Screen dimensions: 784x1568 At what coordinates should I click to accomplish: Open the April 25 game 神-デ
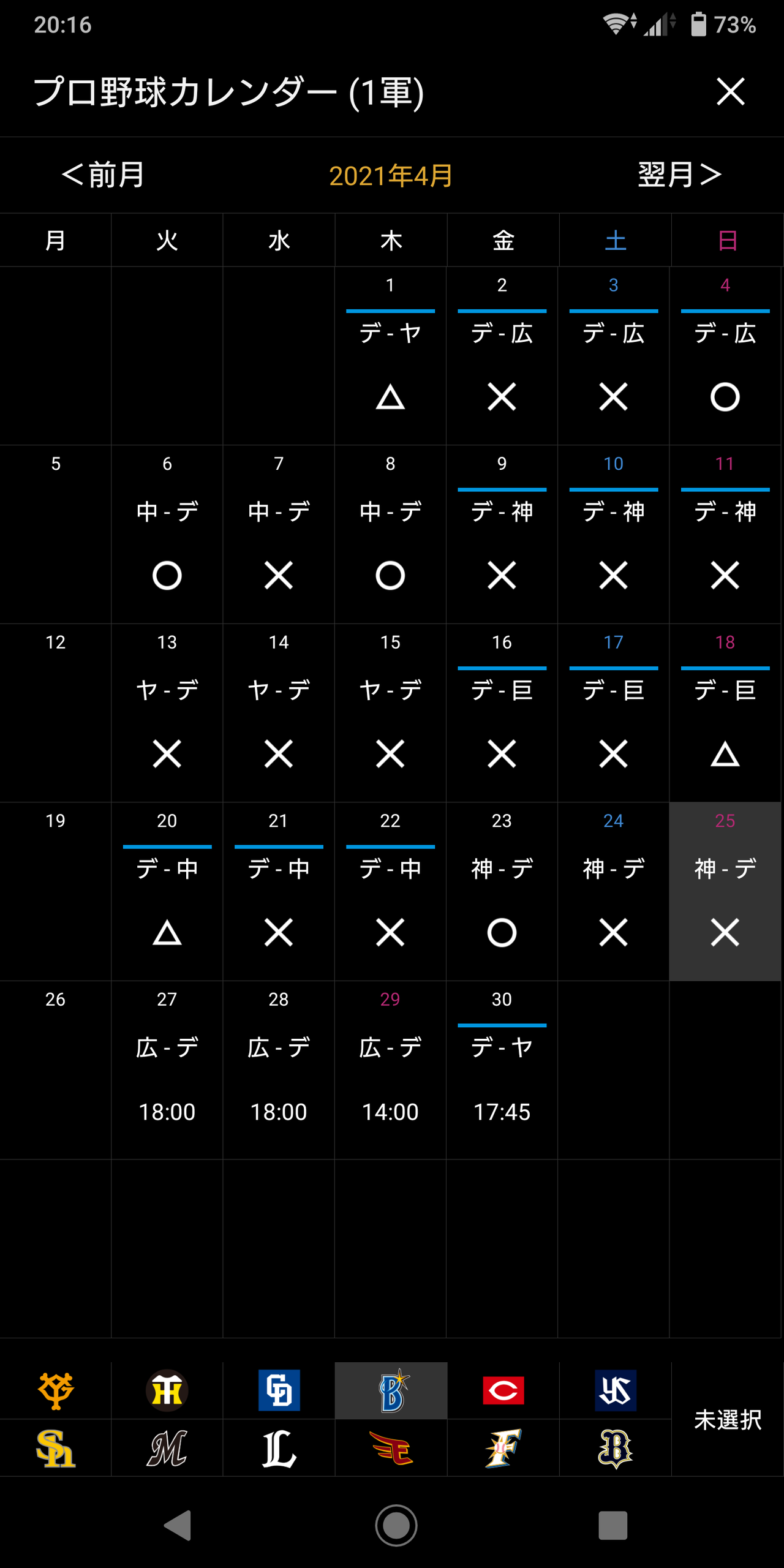(x=725, y=892)
